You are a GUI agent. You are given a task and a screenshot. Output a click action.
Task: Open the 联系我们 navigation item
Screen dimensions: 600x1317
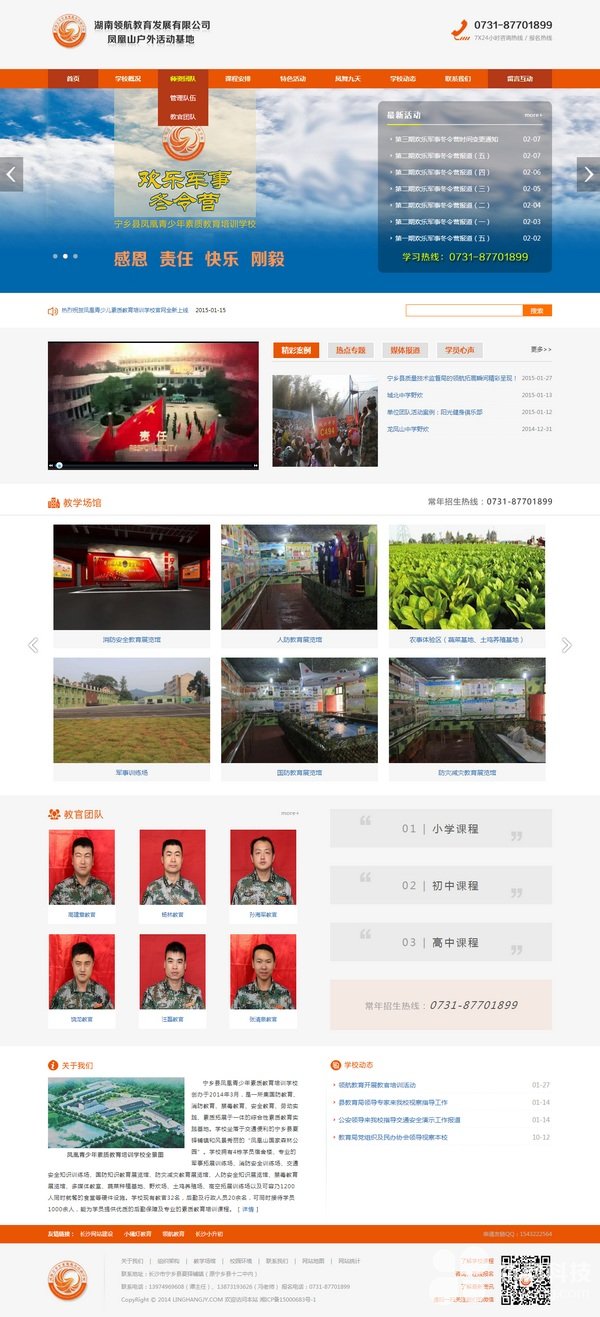point(458,79)
